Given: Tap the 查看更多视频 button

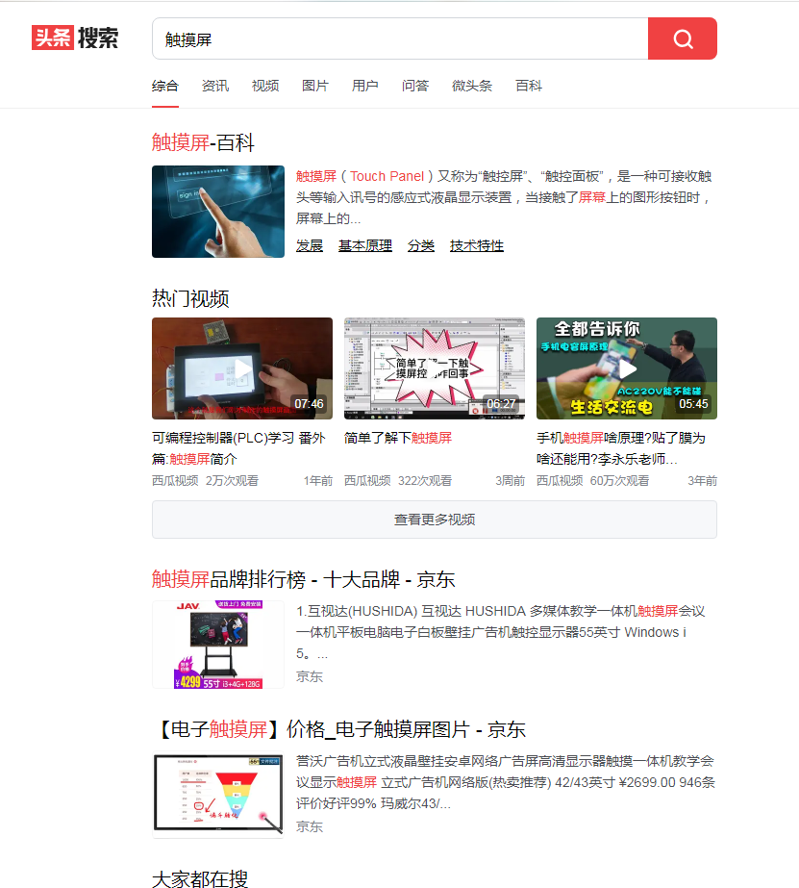Looking at the screenshot, I should pos(434,519).
